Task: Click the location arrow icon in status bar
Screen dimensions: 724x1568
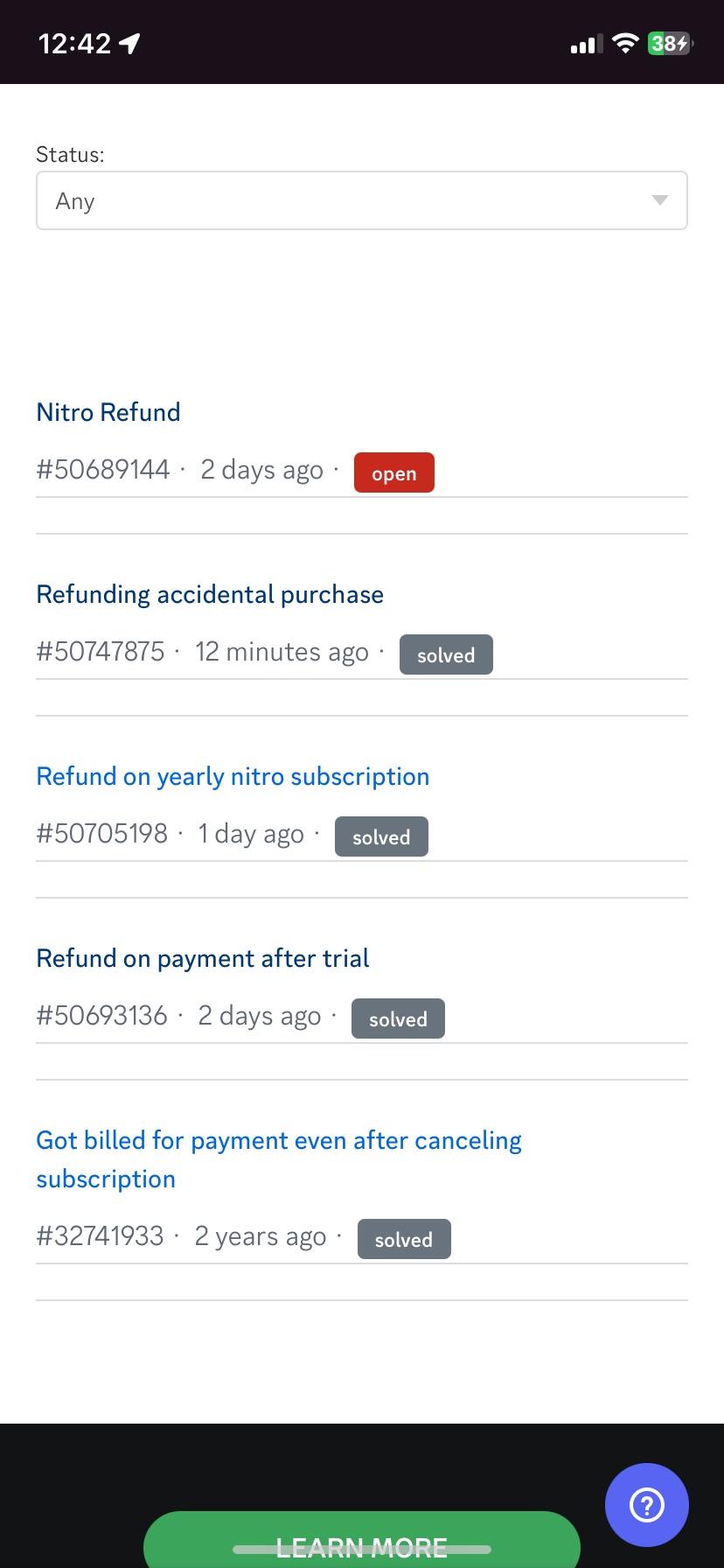Action: (129, 41)
